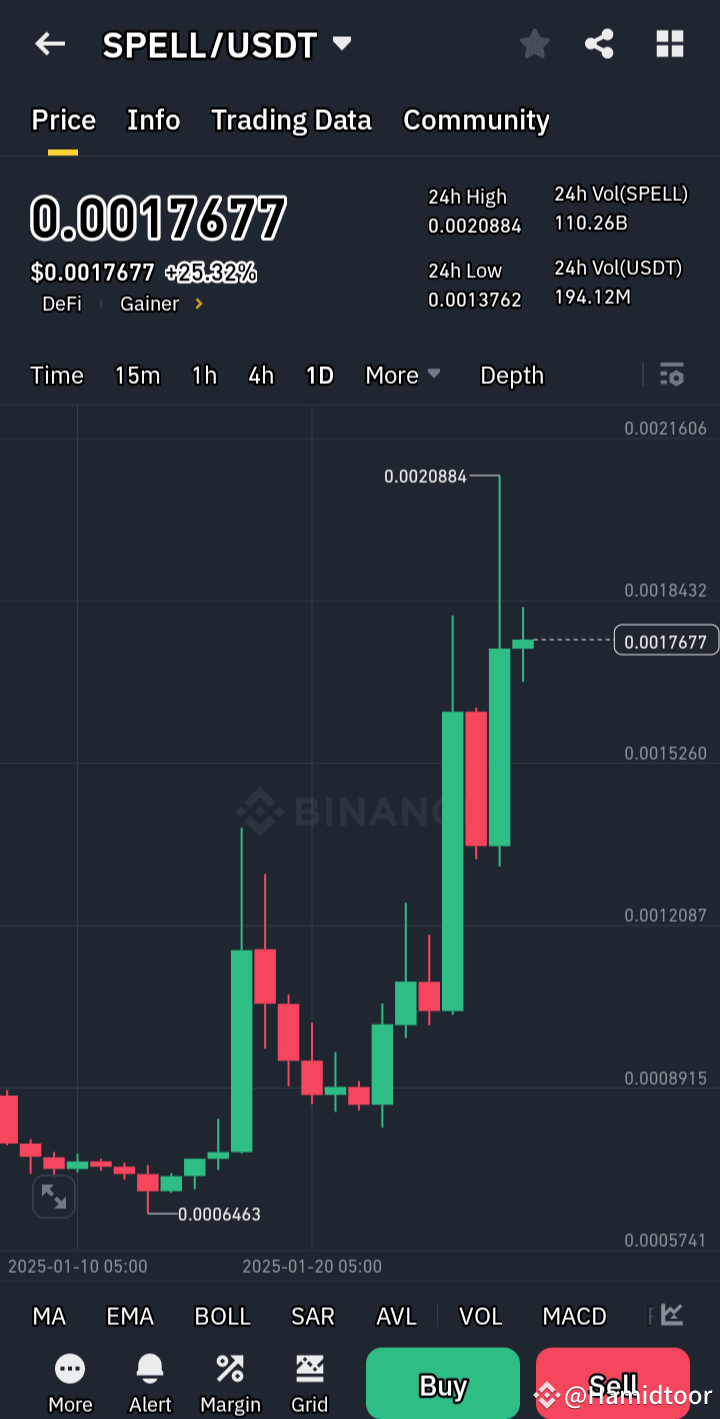The width and height of the screenshot is (720, 1419).
Task: Open the grid layout icon top right
Action: (669, 44)
